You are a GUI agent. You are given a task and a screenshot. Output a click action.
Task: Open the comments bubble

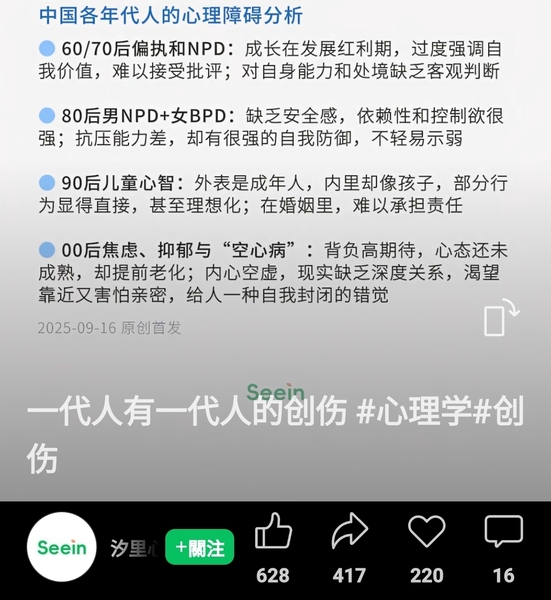(x=504, y=531)
